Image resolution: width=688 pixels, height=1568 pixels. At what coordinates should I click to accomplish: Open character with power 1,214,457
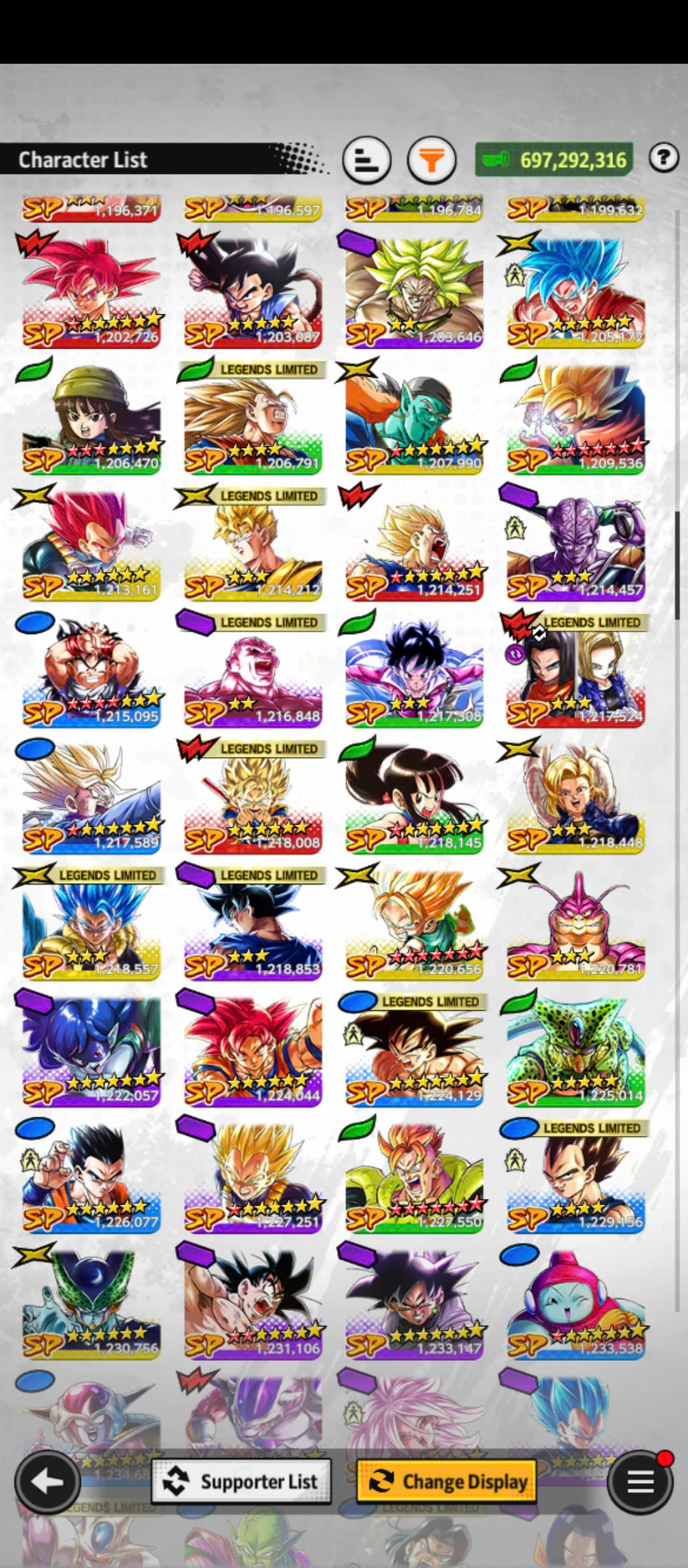[x=575, y=545]
